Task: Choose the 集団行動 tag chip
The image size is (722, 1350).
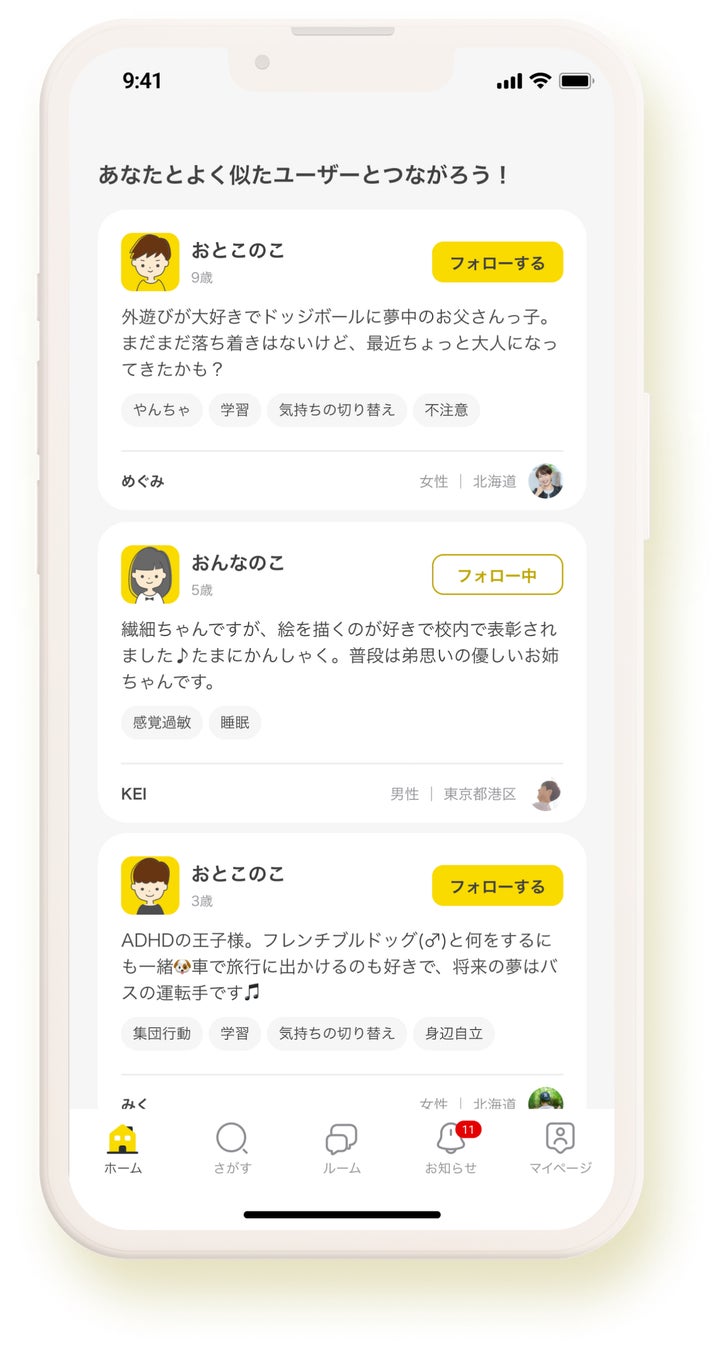Action: click(161, 1034)
